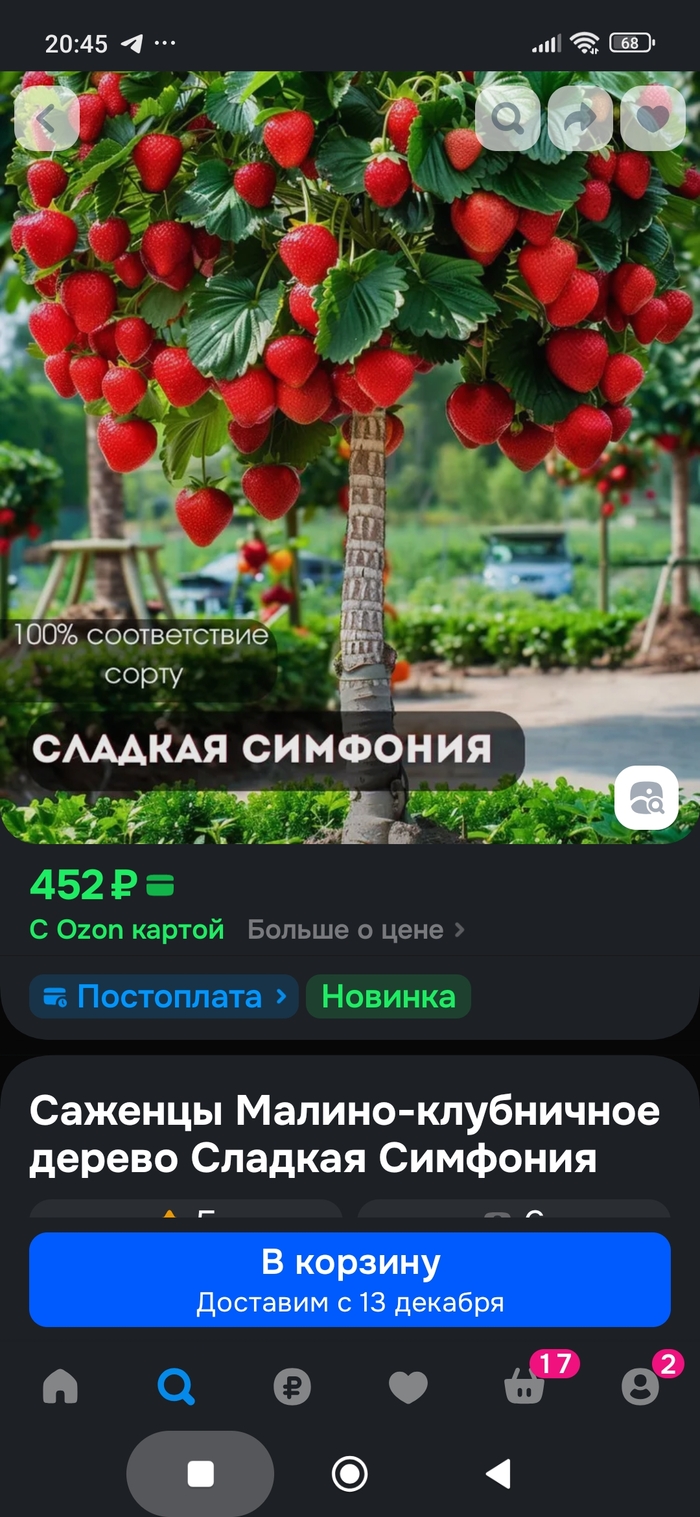700x1517 pixels.
Task: Go back using the top arrow
Action: [46, 119]
